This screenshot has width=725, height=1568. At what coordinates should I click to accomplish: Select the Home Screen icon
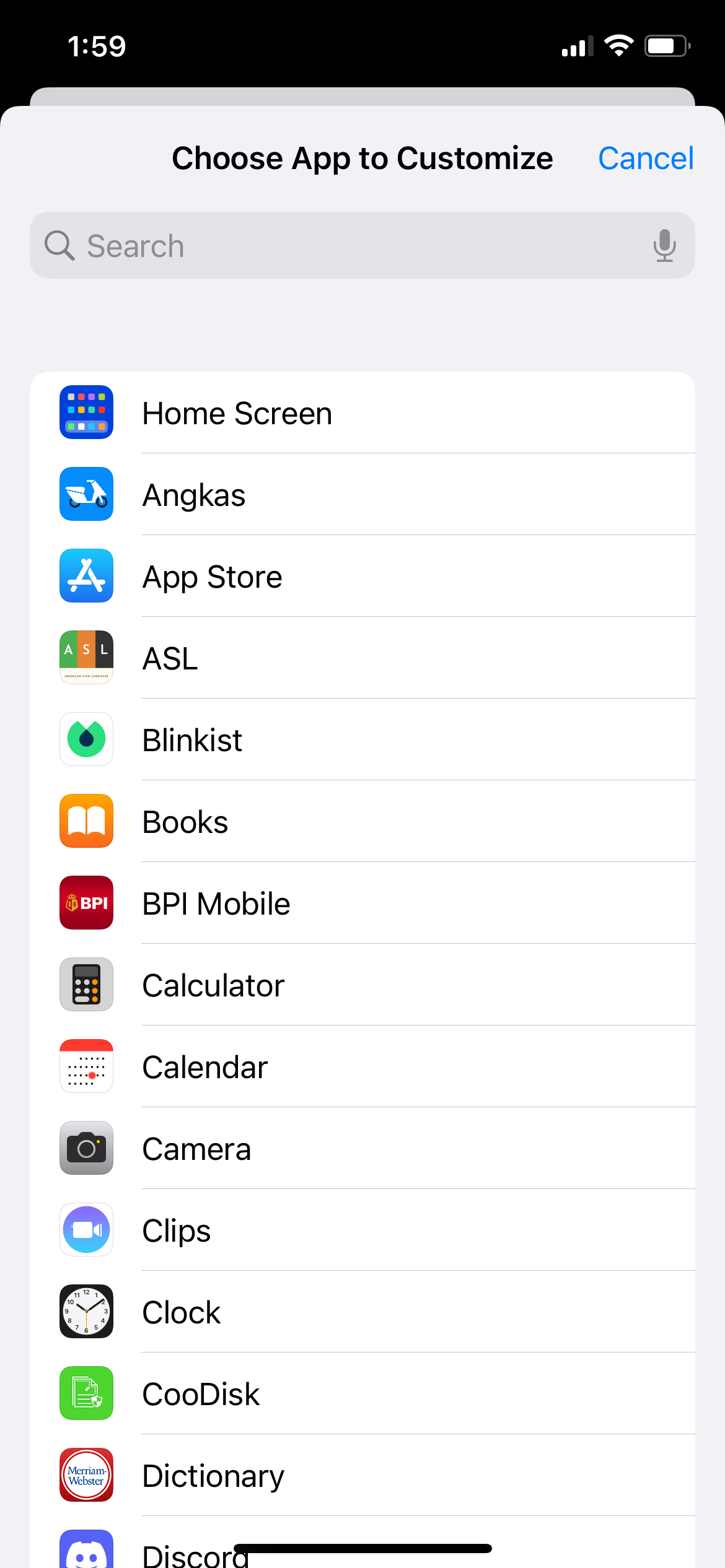86,412
